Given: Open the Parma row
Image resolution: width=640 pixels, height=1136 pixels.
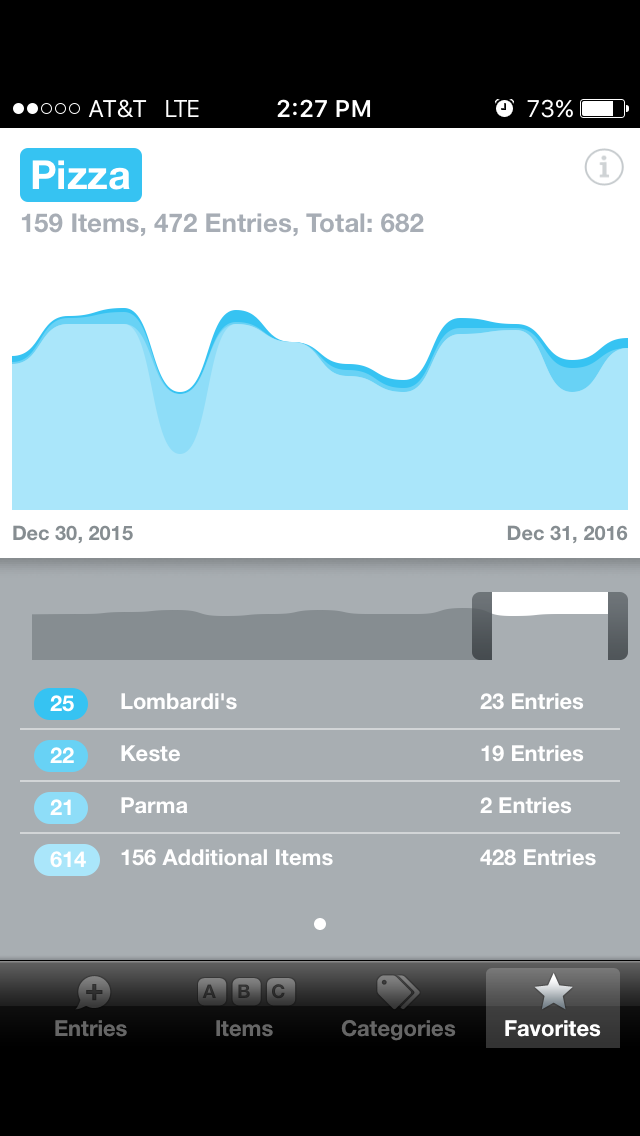Looking at the screenshot, I should 320,807.
